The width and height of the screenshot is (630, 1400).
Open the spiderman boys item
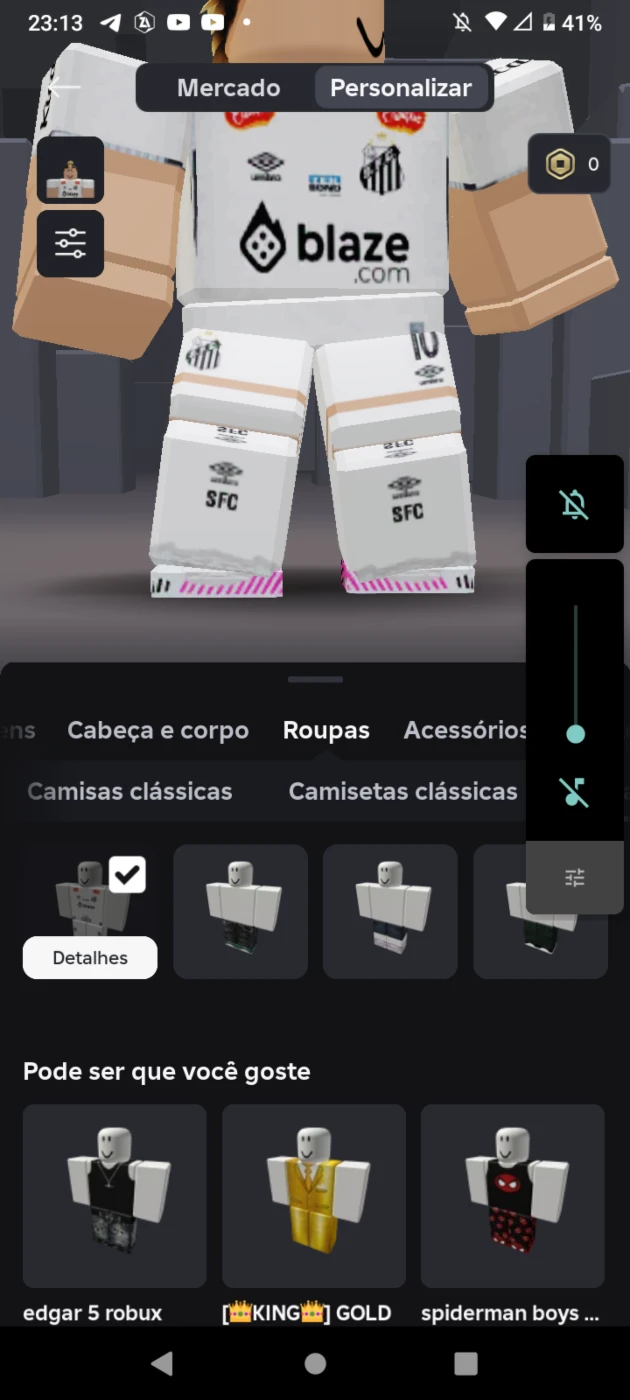pyautogui.click(x=513, y=1195)
